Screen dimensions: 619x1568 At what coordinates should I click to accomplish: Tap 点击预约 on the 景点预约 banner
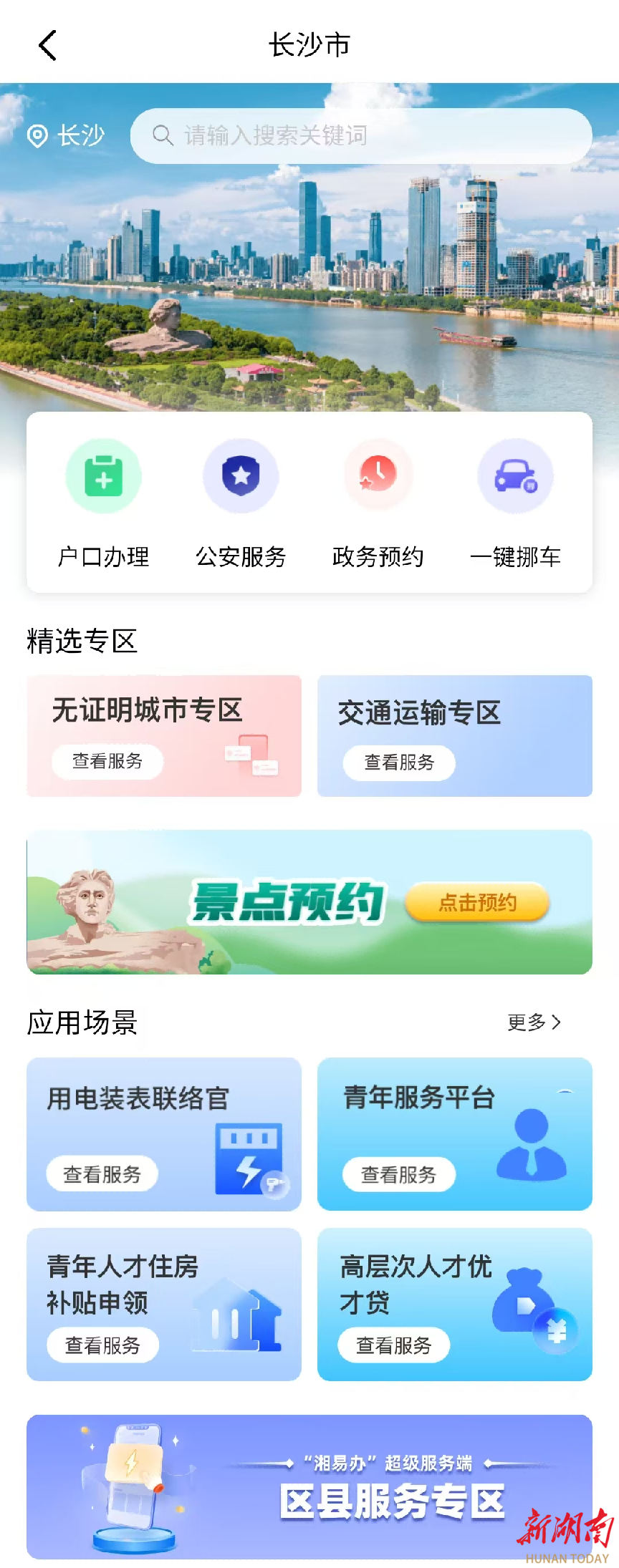point(477,903)
